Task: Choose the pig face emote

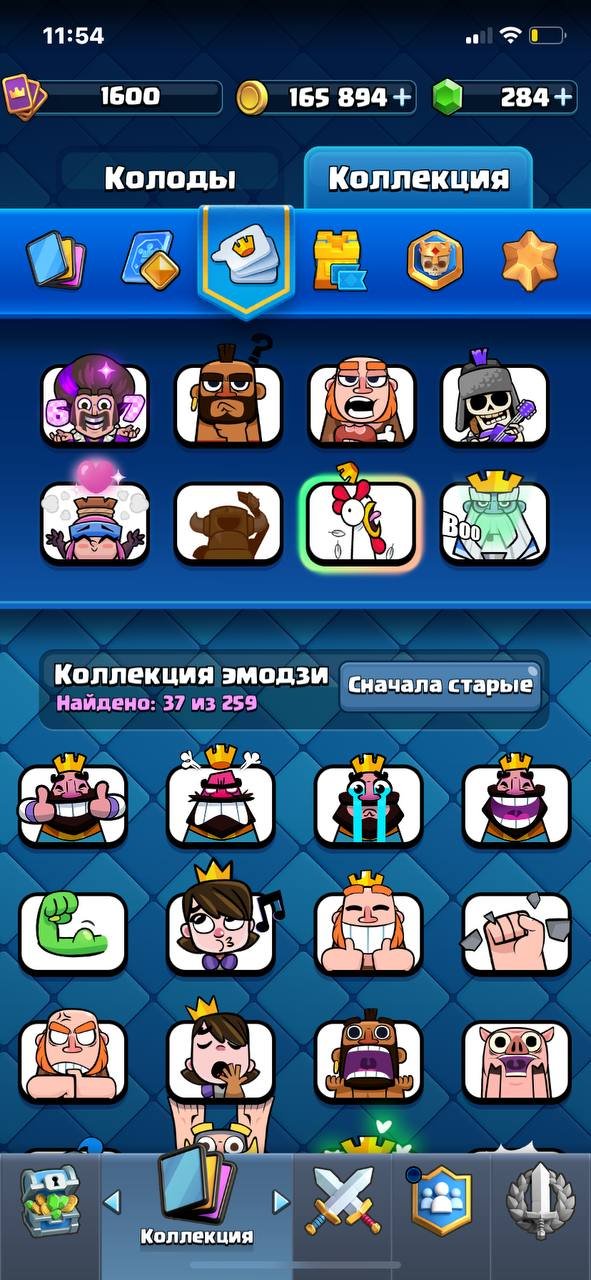Action: (516, 1061)
